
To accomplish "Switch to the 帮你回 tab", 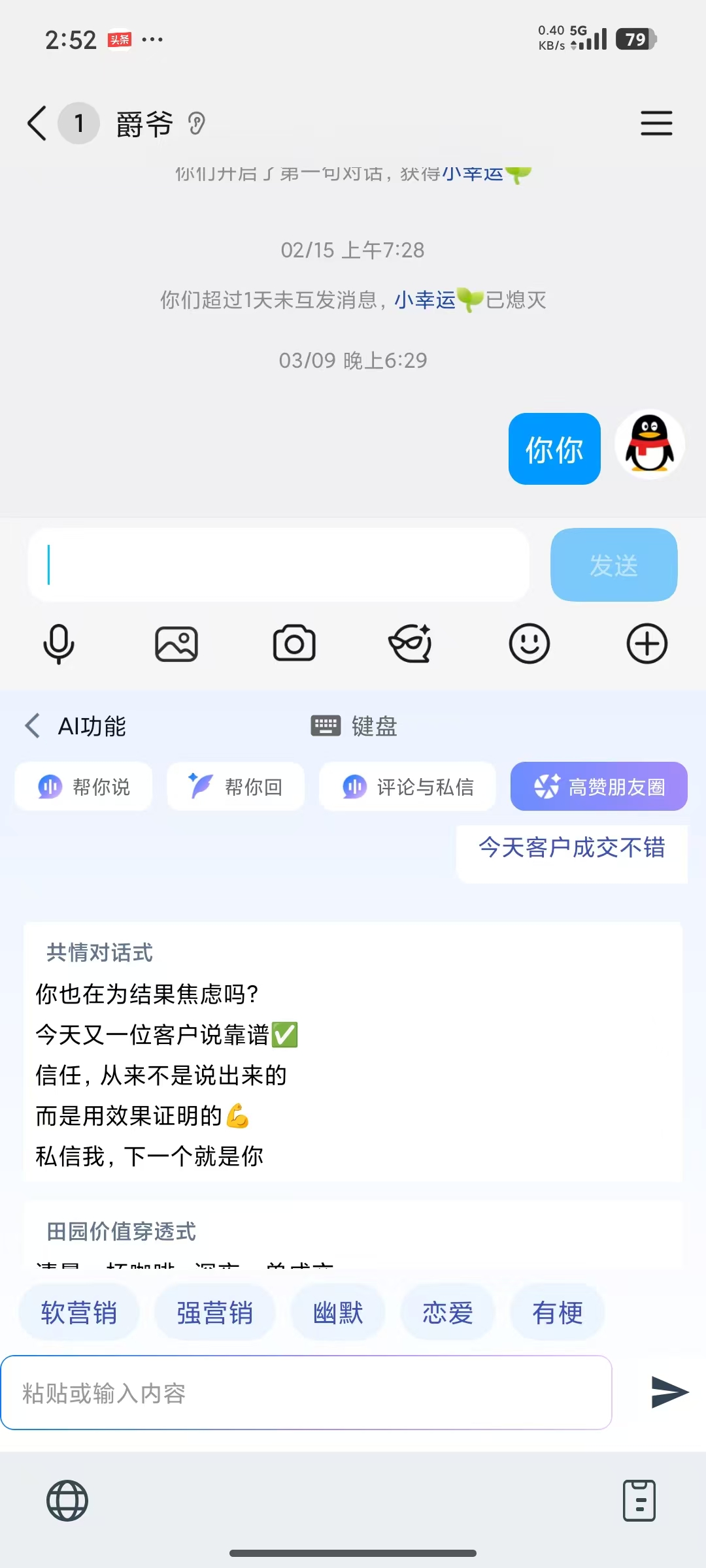I will (x=235, y=787).
